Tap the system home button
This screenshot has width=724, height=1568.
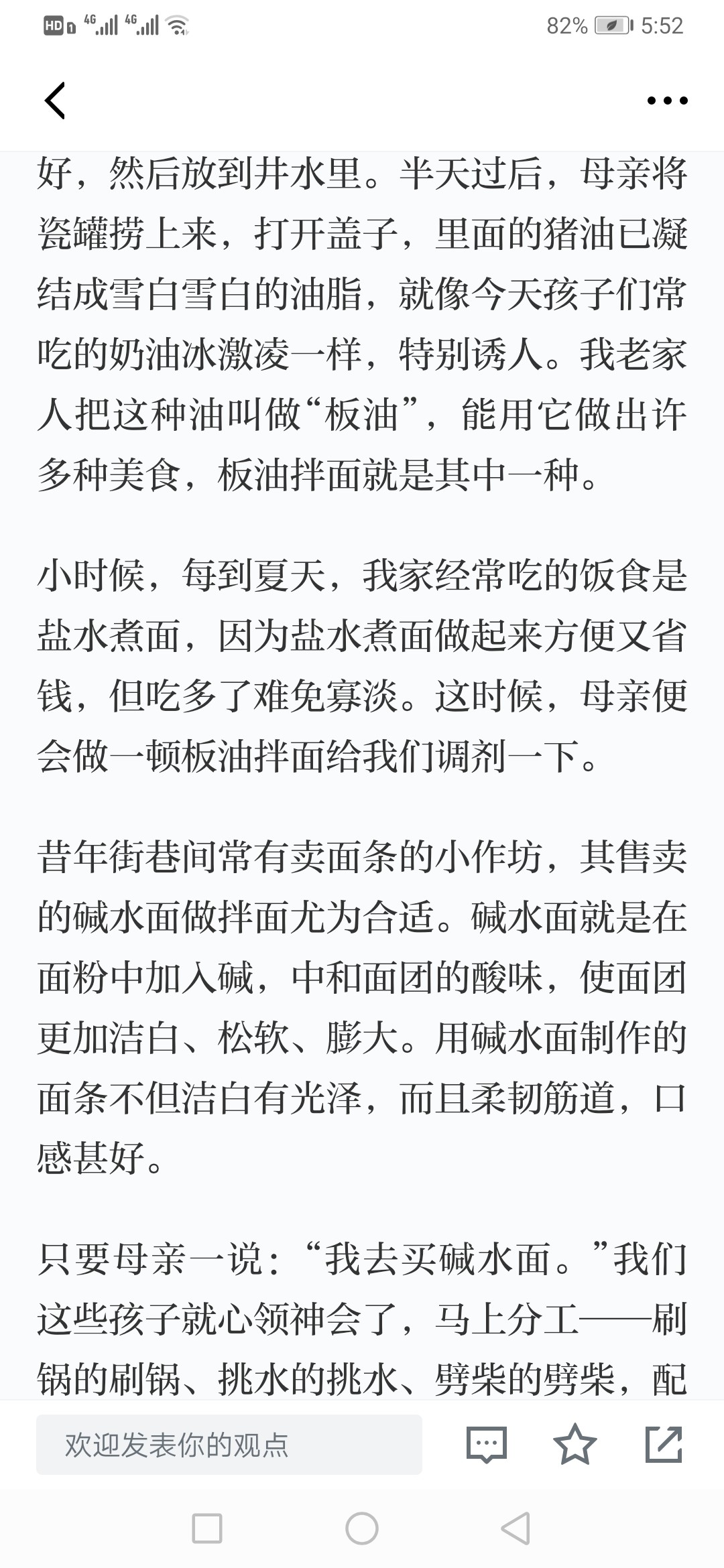point(362,1528)
